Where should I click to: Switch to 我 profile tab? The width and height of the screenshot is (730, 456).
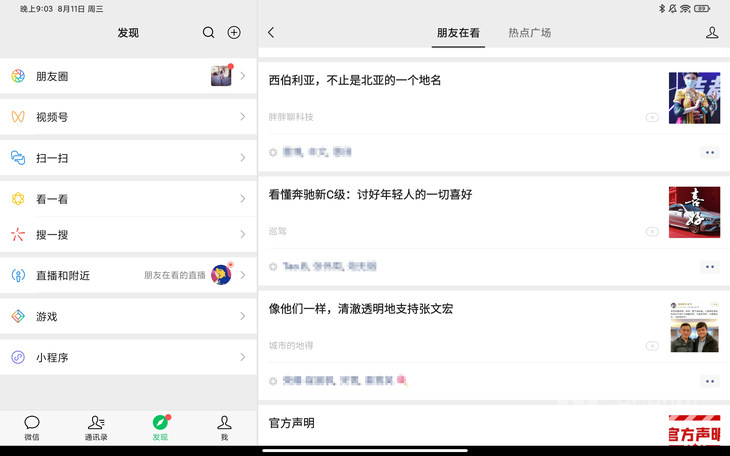pyautogui.click(x=224, y=428)
